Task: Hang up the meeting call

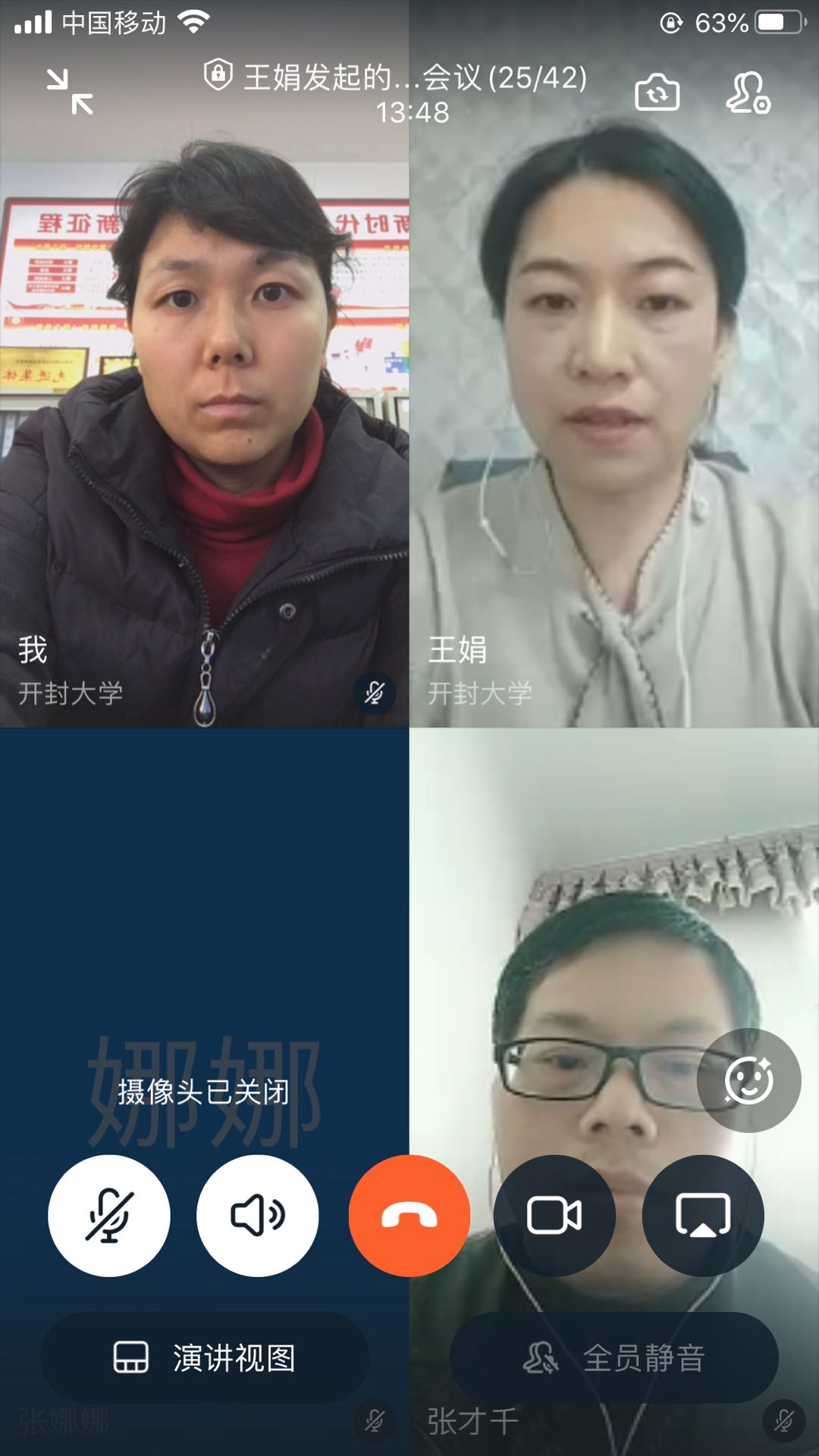Action: coord(409,1216)
